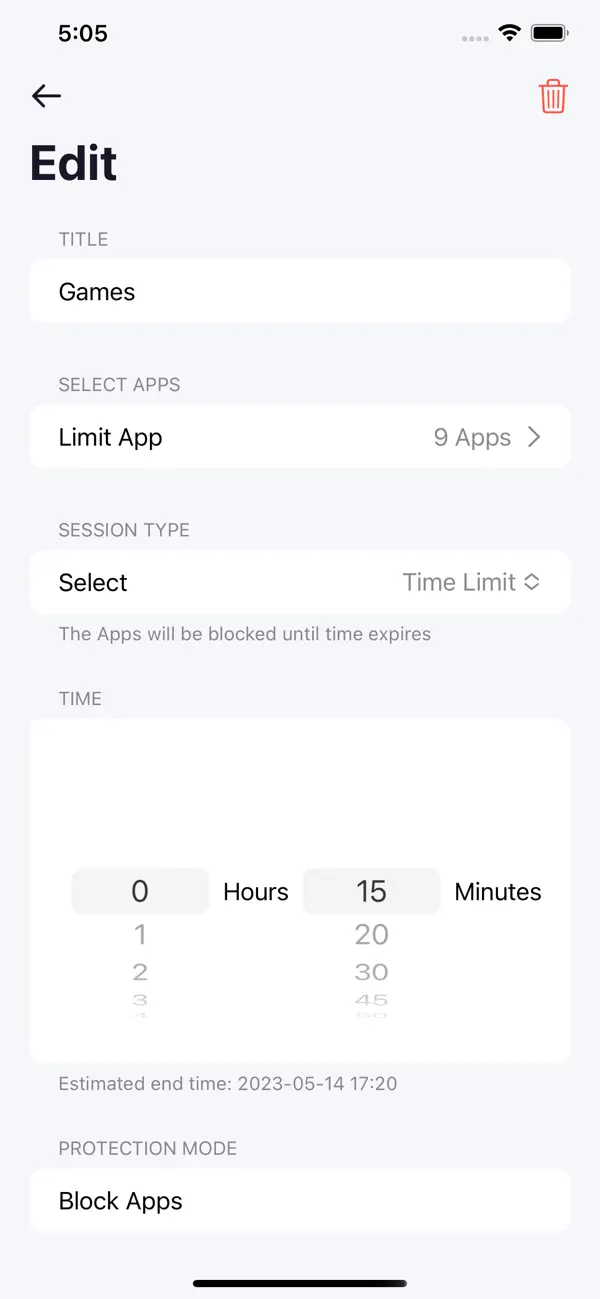The width and height of the screenshot is (600, 1299).
Task: Delete this session with the trash icon
Action: coord(553,97)
